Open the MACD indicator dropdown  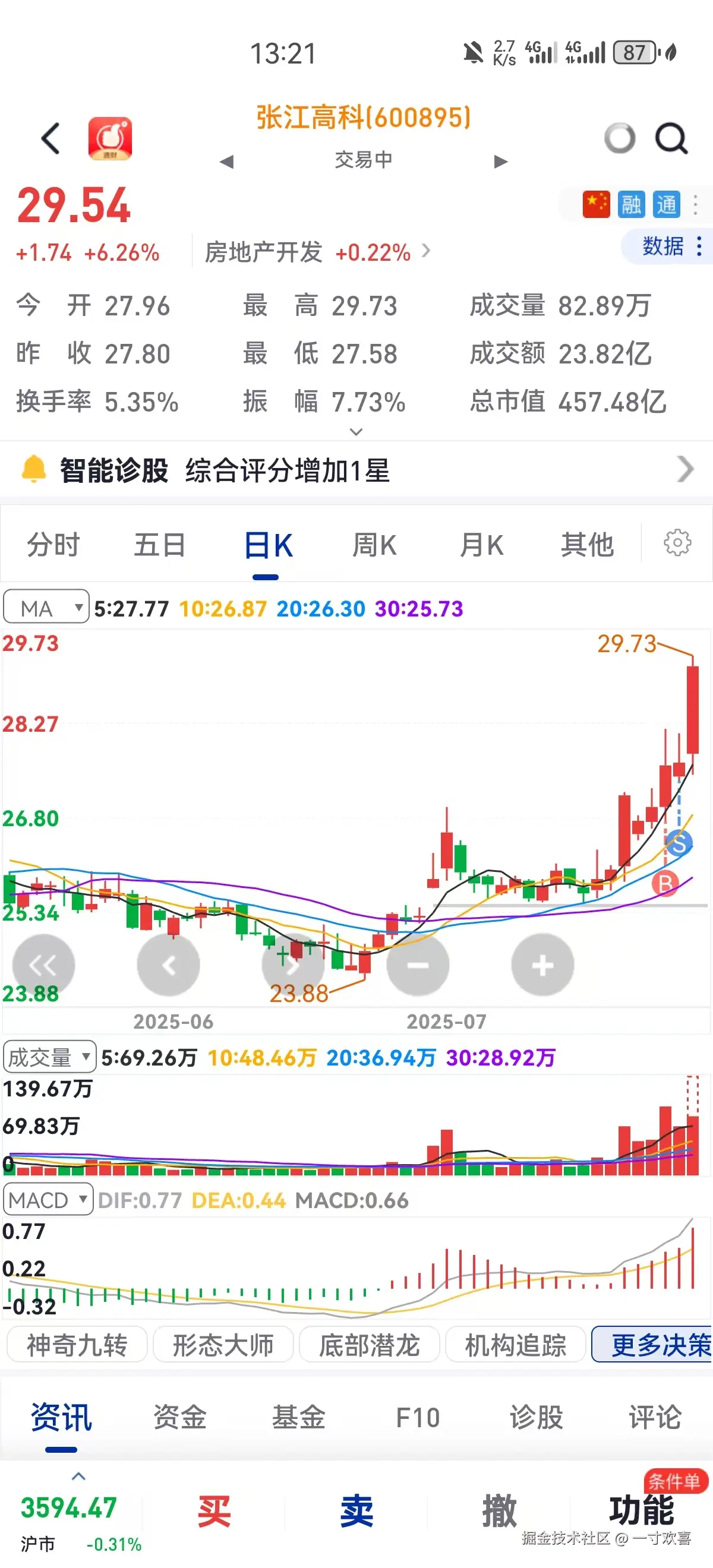point(48,1200)
